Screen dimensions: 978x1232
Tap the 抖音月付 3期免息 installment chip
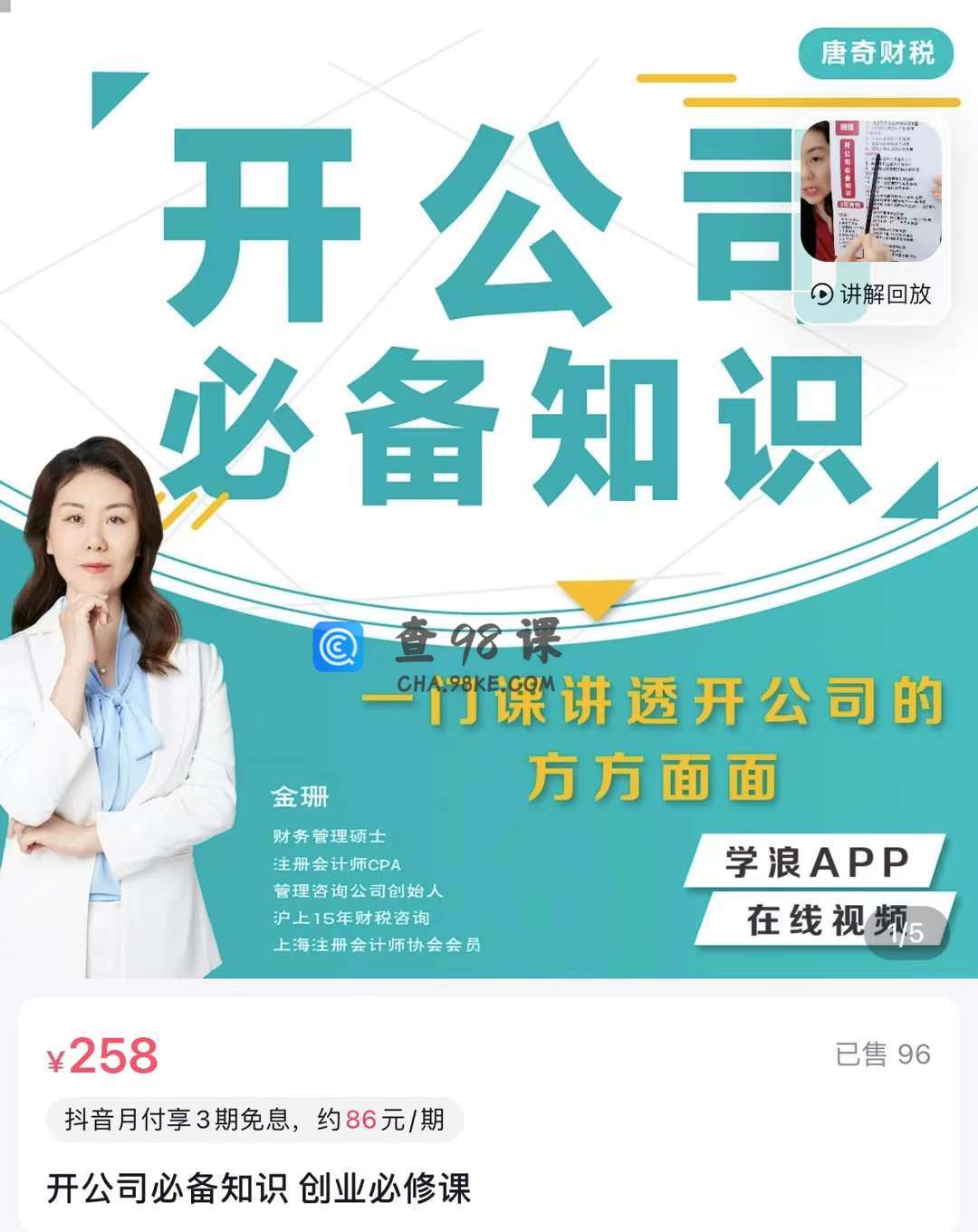click(254, 1121)
